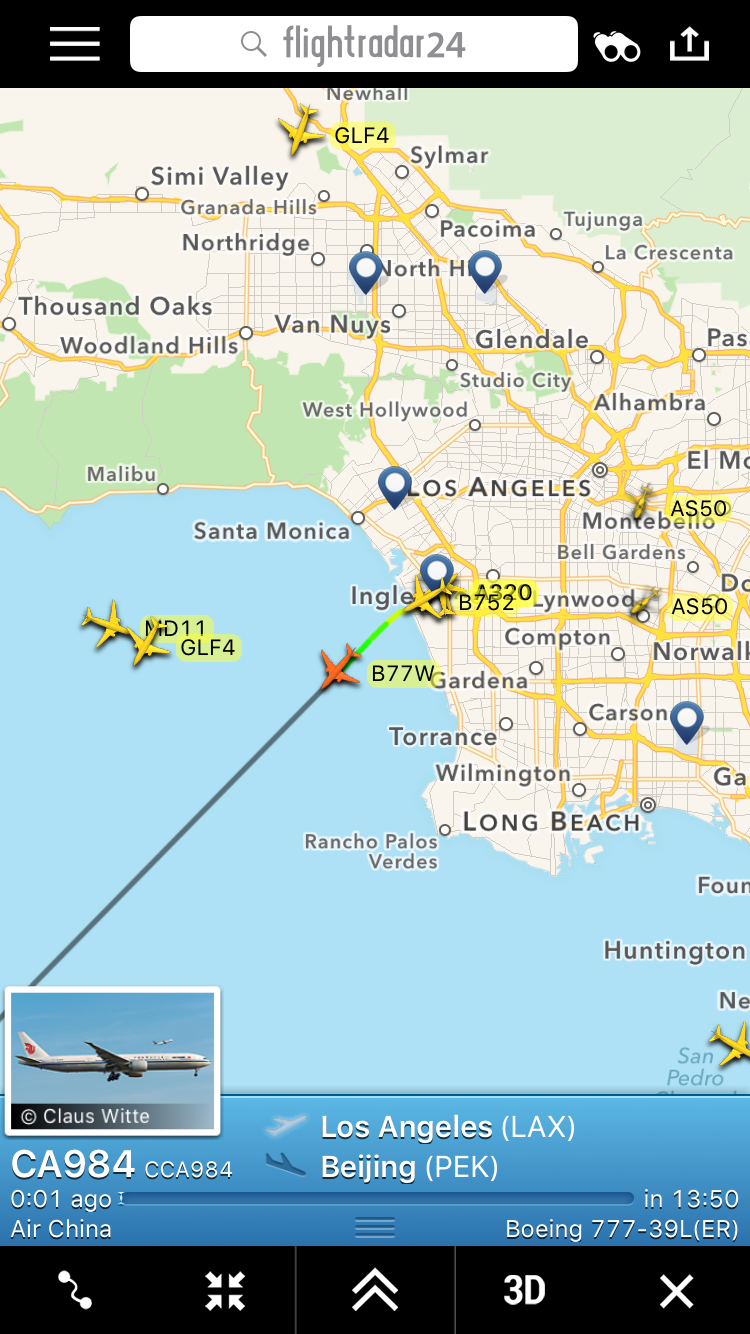
Task: Tap the flightradar24 search box
Action: 354,44
